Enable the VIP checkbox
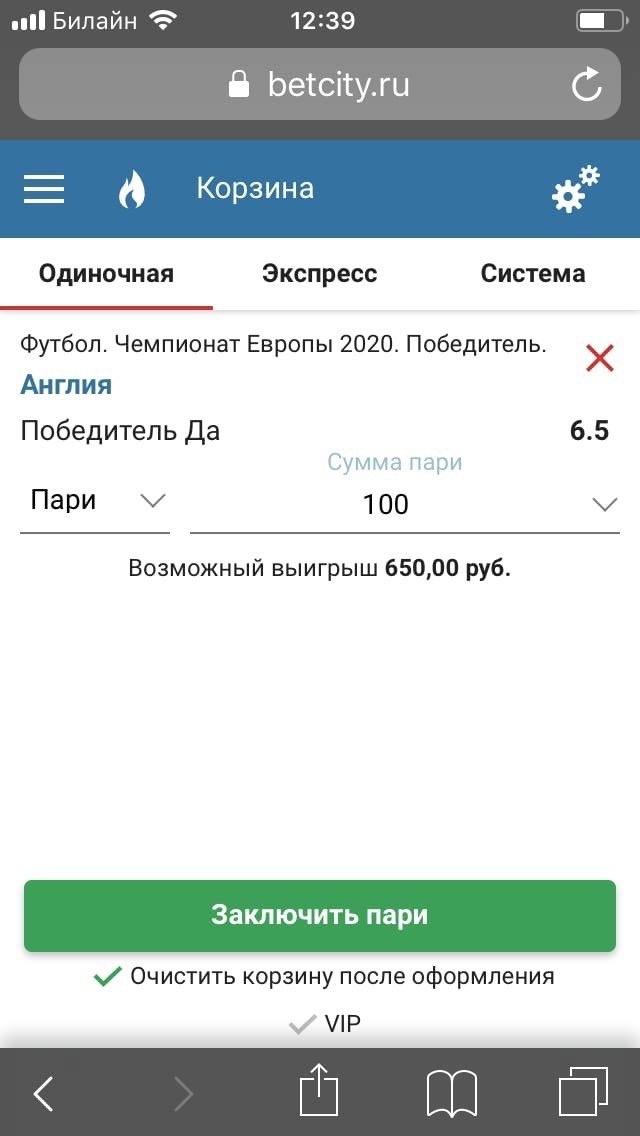640x1136 pixels. [302, 1024]
